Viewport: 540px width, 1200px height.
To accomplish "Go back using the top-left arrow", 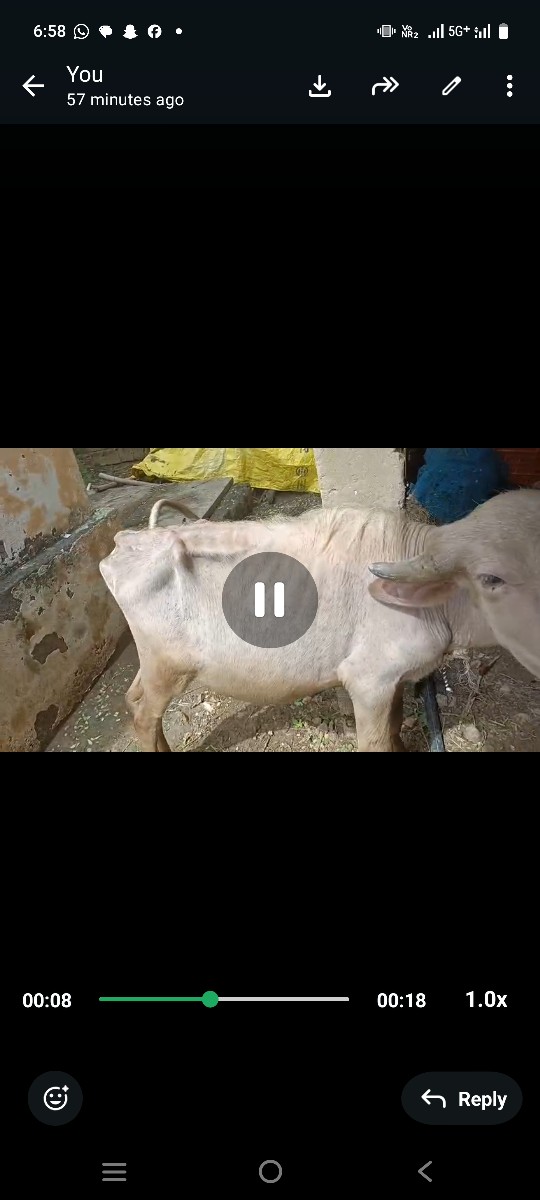I will click(x=33, y=86).
